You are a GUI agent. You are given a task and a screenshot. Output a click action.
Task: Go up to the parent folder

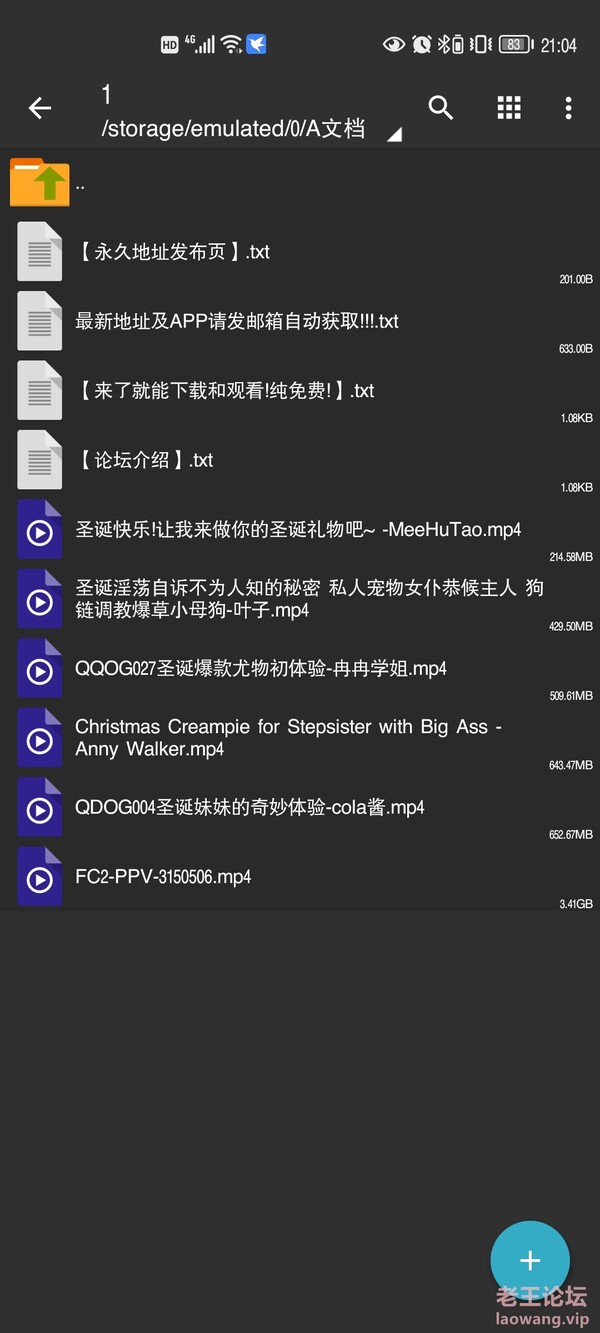pos(300,183)
